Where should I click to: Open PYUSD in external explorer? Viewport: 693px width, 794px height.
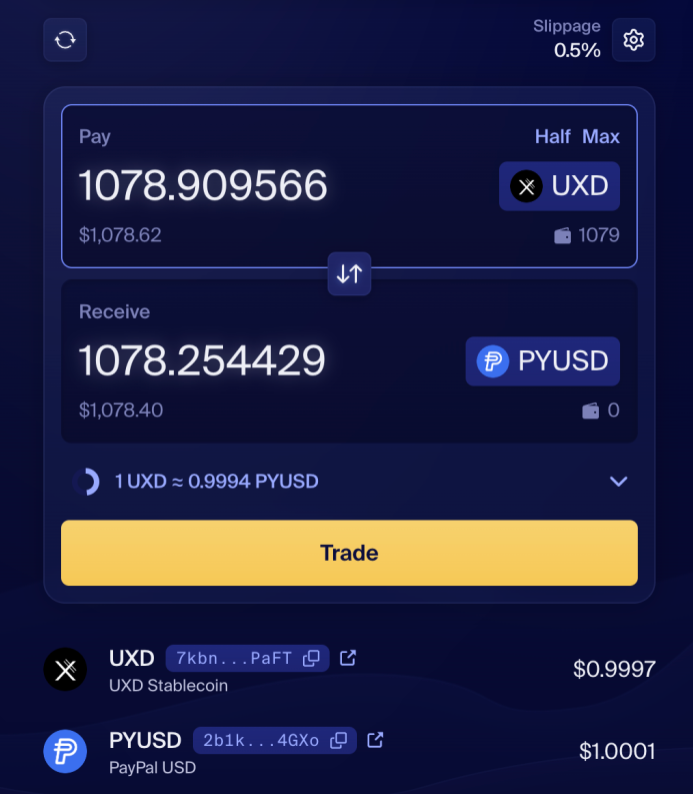tap(375, 740)
